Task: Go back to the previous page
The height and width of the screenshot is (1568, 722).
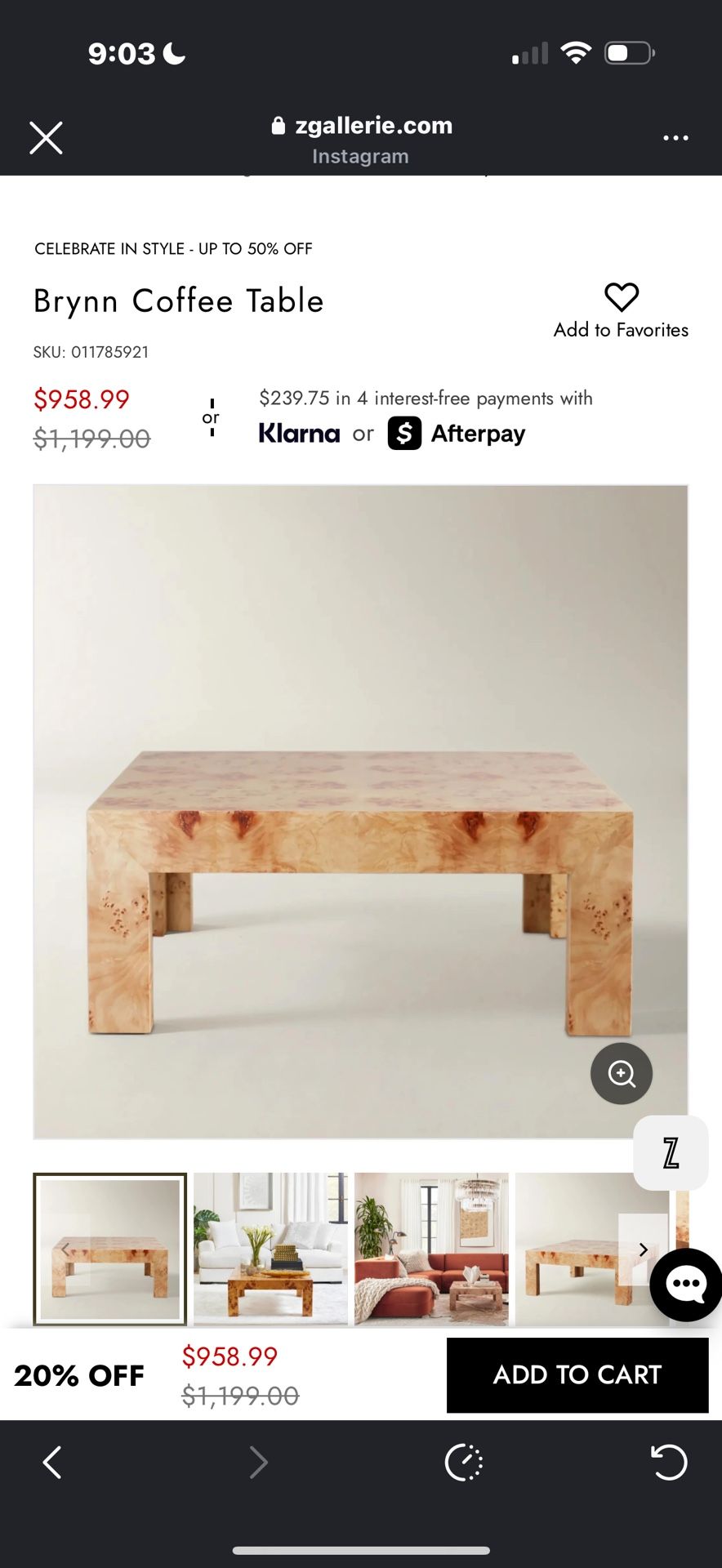Action: [x=52, y=1462]
